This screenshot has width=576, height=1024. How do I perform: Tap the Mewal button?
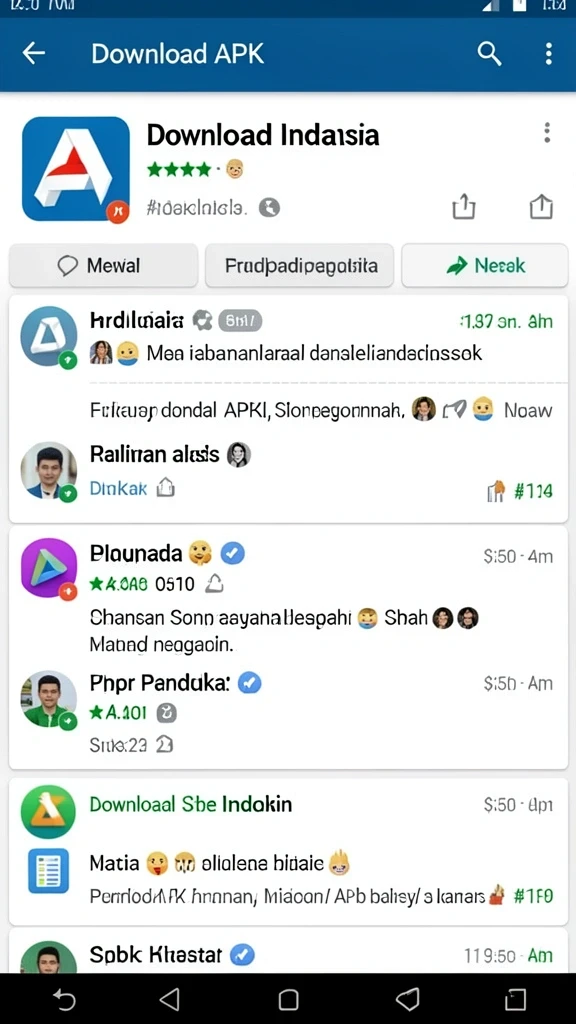point(103,265)
